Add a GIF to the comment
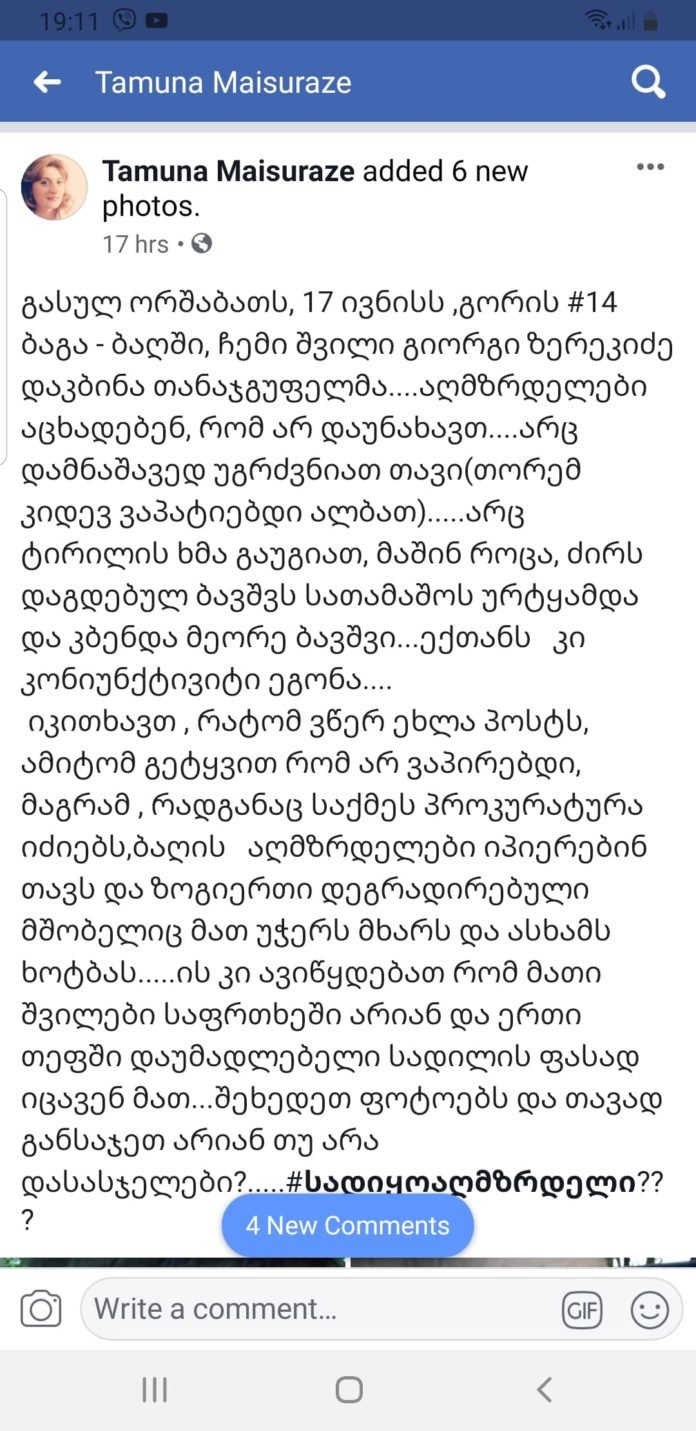Viewport: 696px width, 1431px height. tap(582, 1308)
